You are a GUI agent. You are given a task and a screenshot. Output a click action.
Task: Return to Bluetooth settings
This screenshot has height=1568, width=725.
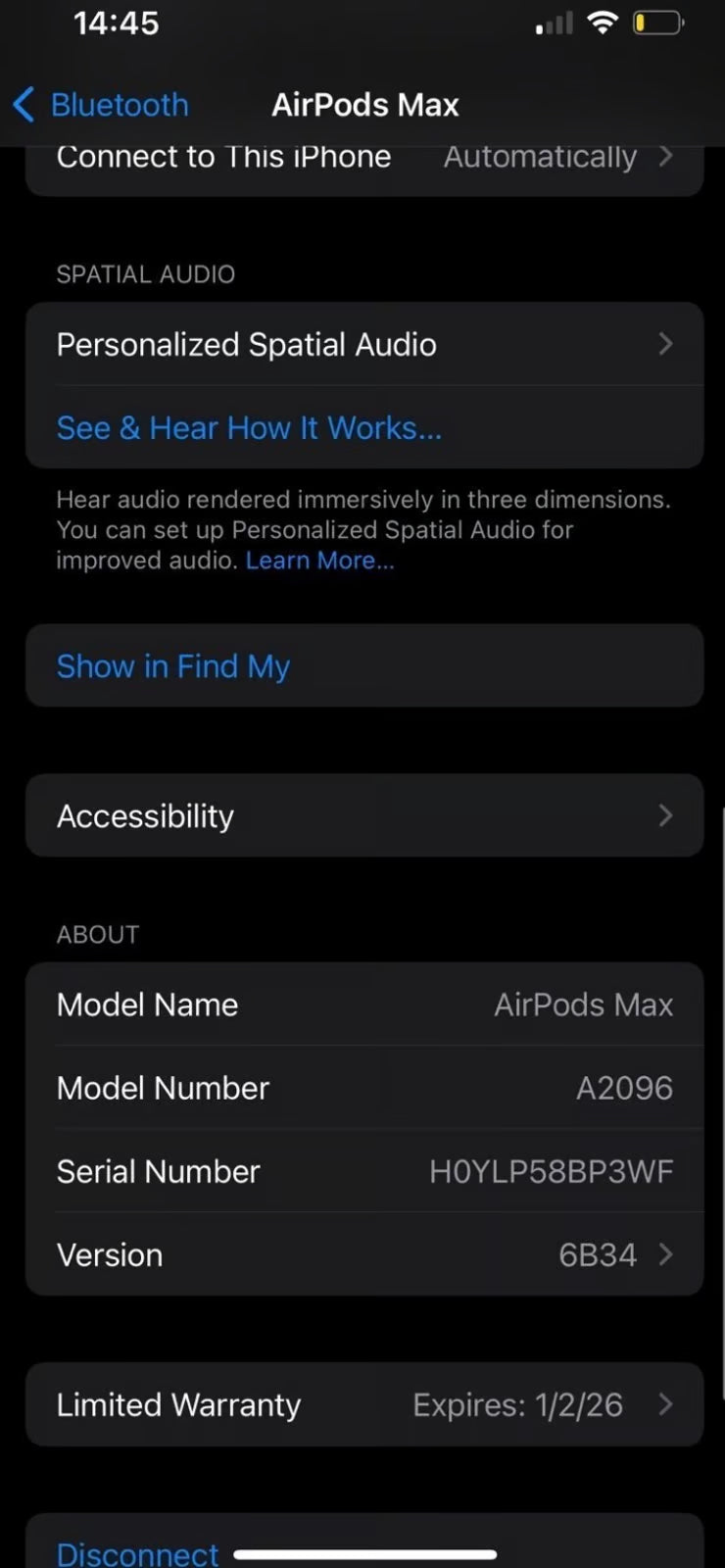tap(120, 104)
